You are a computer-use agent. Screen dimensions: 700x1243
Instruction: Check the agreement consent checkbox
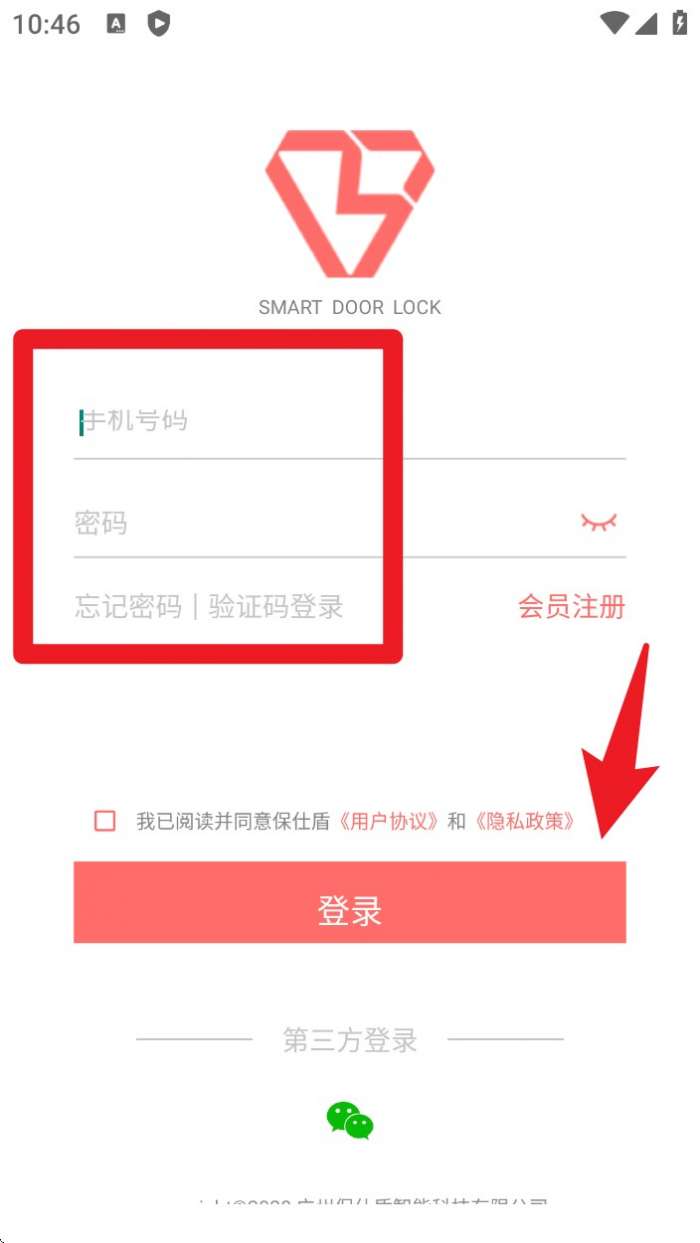coord(105,821)
